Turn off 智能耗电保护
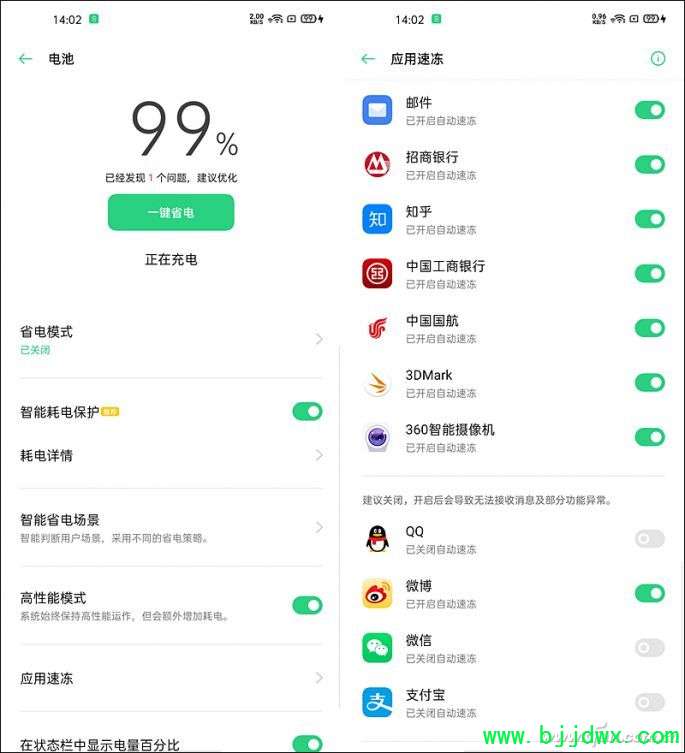The height and width of the screenshot is (753, 685). [x=307, y=411]
